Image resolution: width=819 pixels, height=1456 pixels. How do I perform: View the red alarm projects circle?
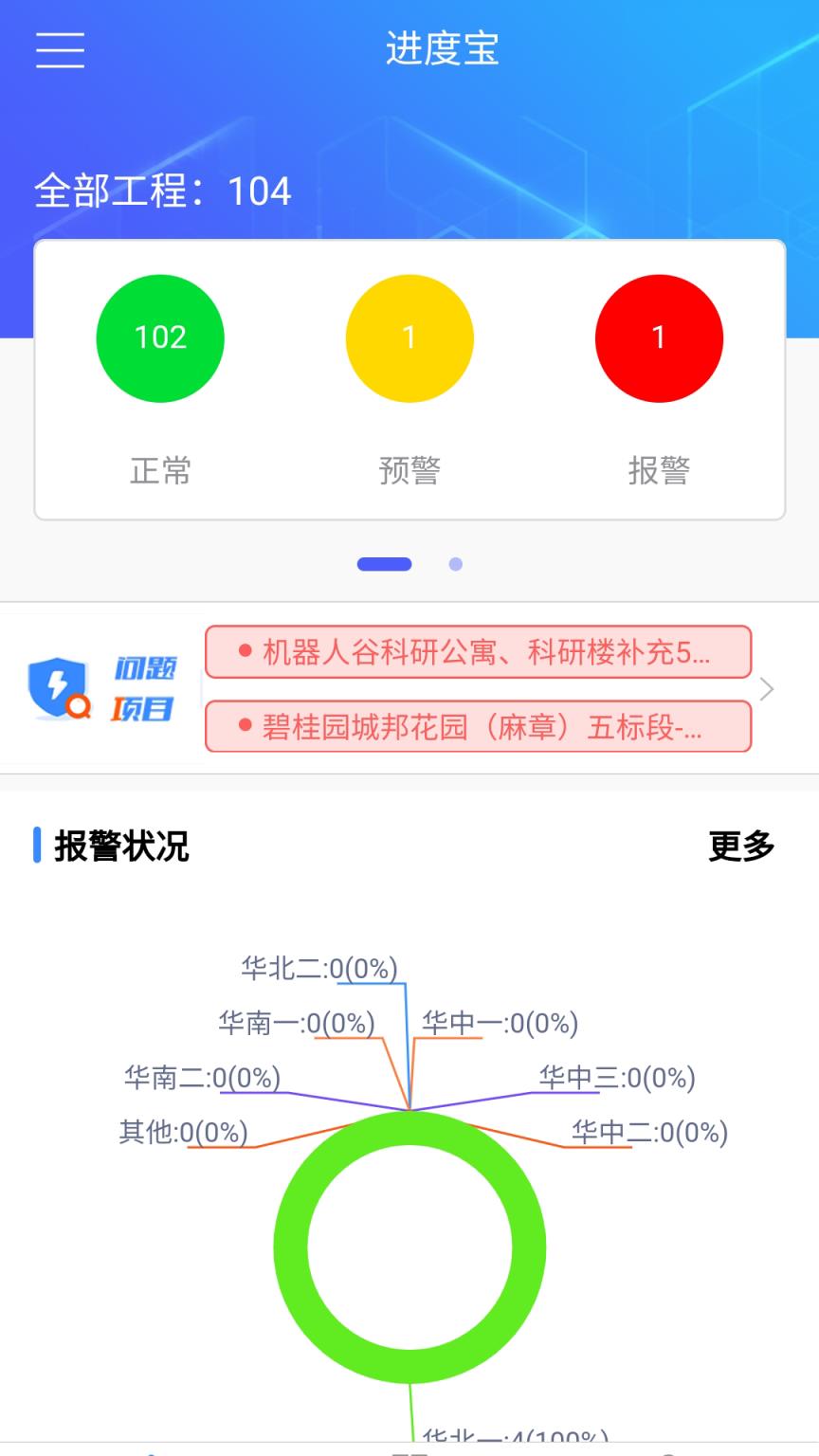tap(659, 338)
